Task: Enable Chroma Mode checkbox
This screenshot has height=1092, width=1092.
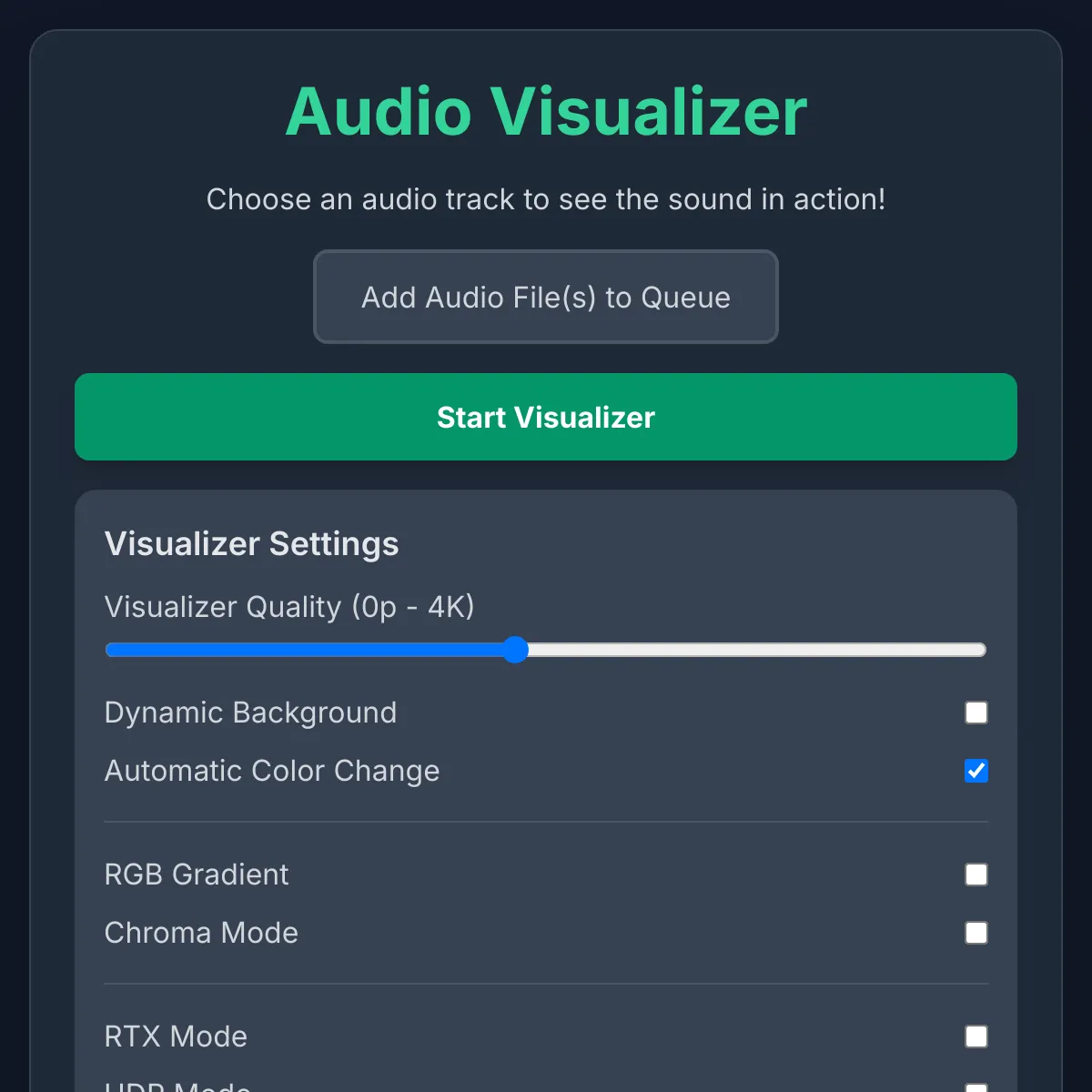Action: pyautogui.click(x=976, y=933)
